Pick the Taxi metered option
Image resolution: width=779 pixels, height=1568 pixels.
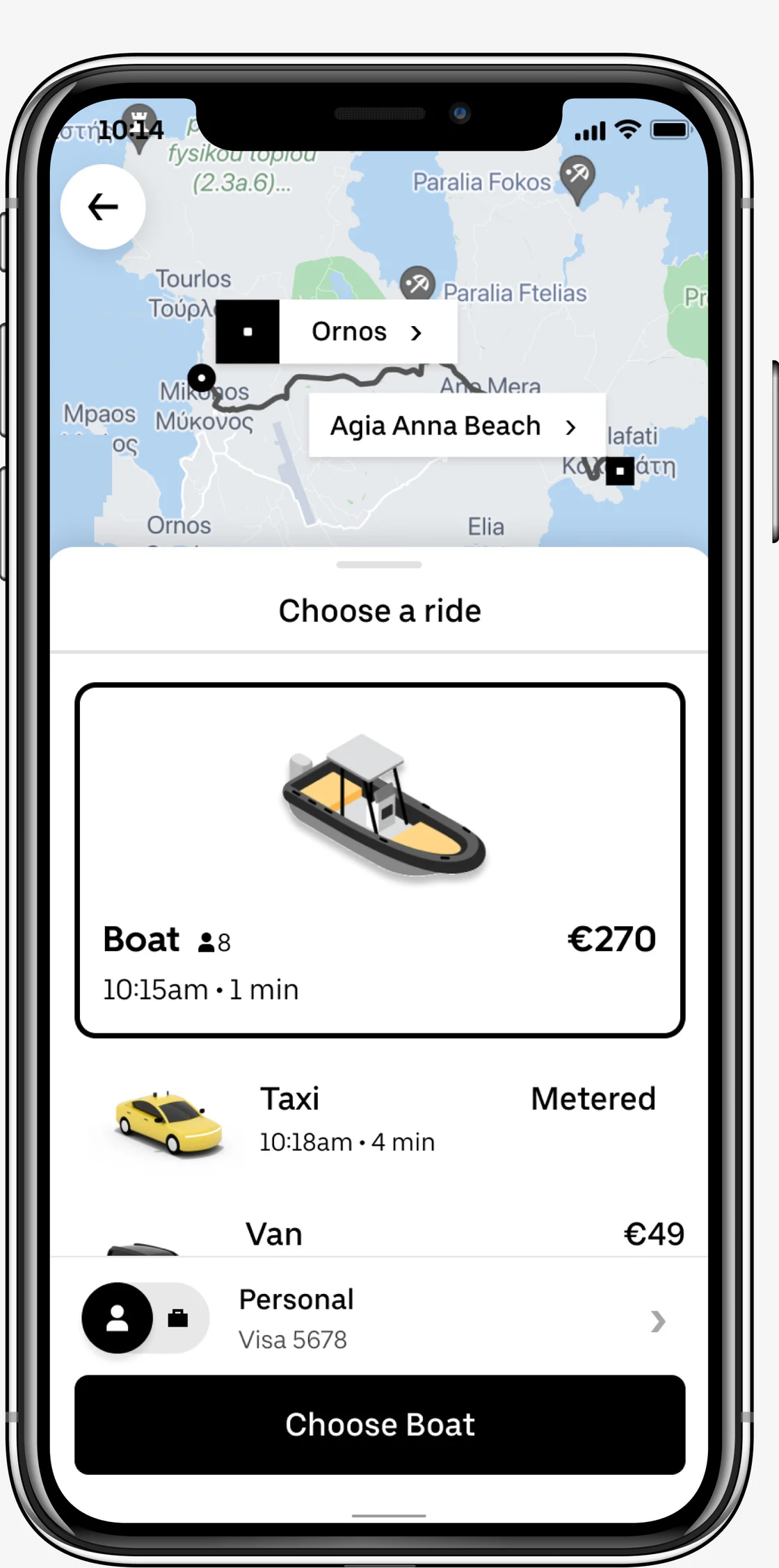(x=380, y=1118)
